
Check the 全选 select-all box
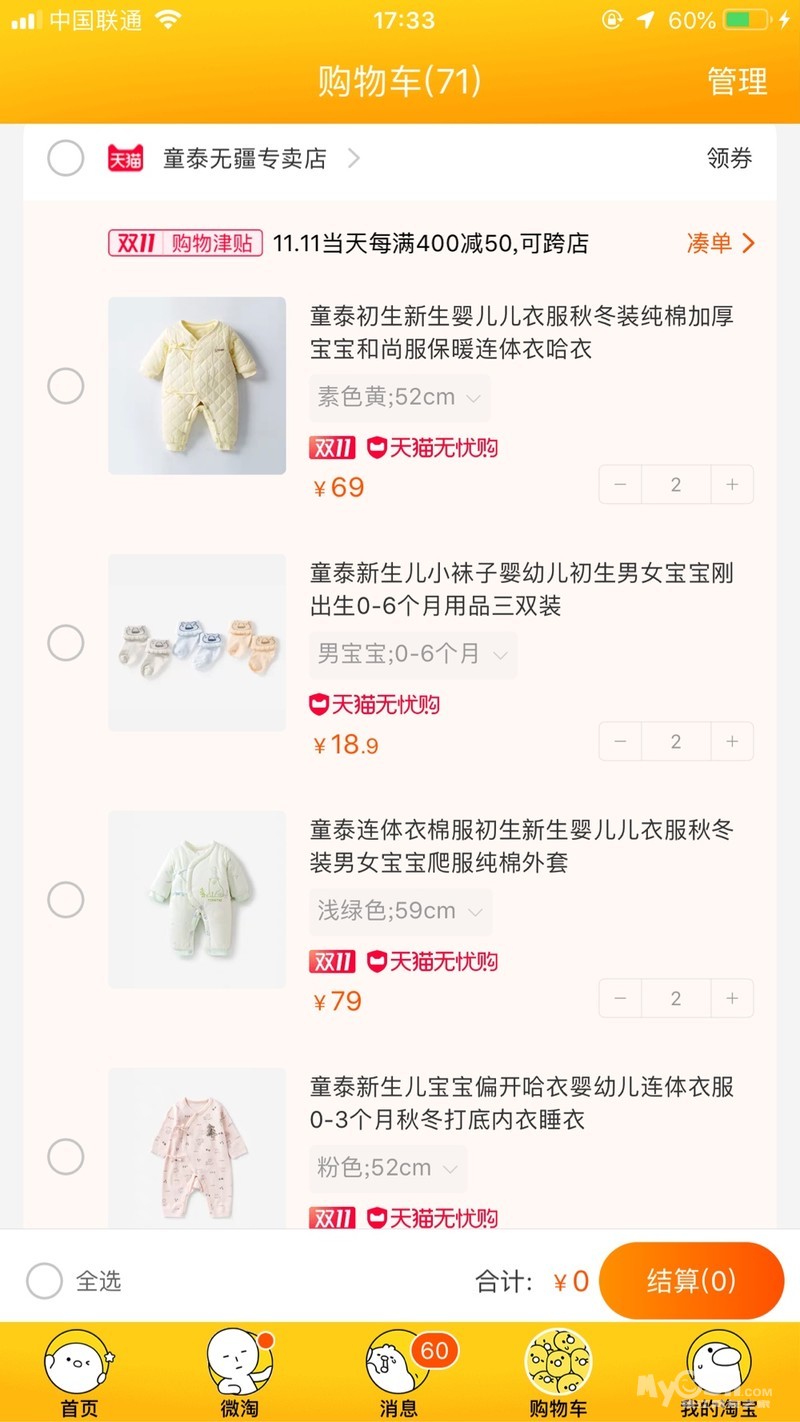[45, 1281]
